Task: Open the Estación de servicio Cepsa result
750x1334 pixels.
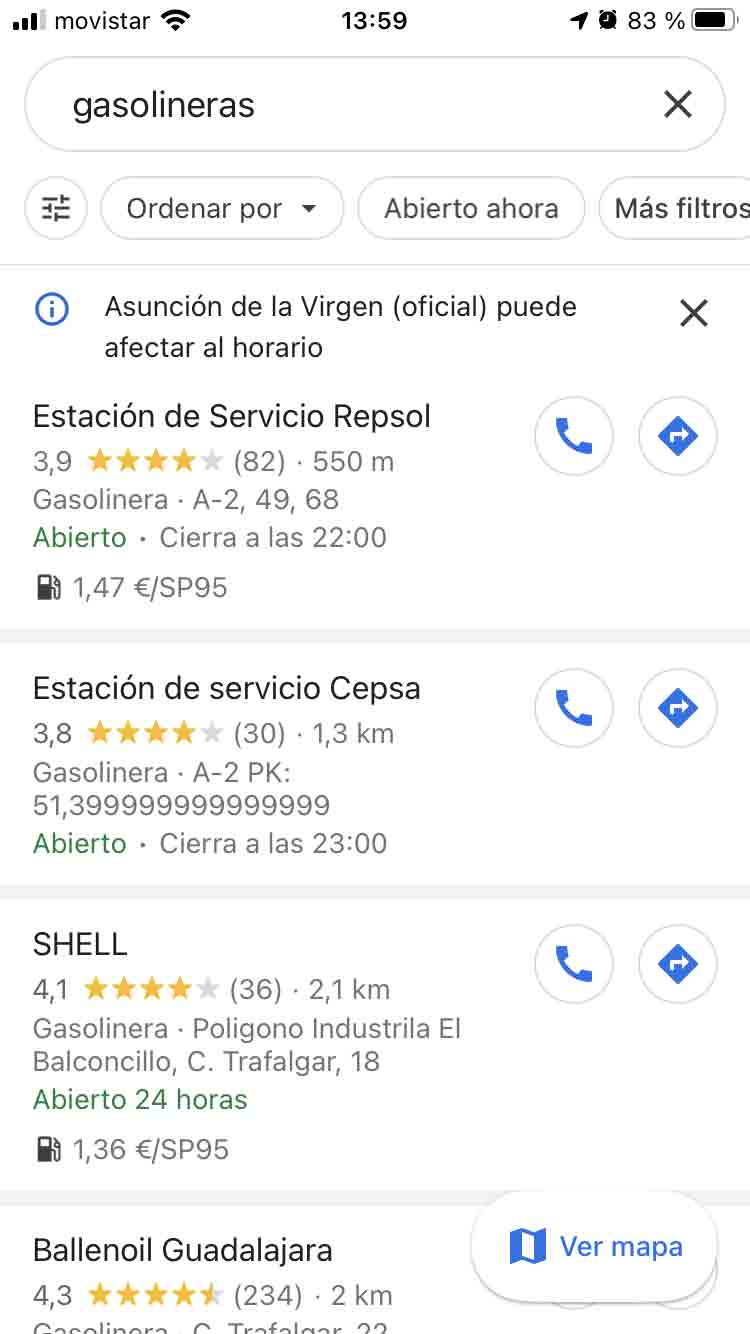Action: tap(227, 688)
